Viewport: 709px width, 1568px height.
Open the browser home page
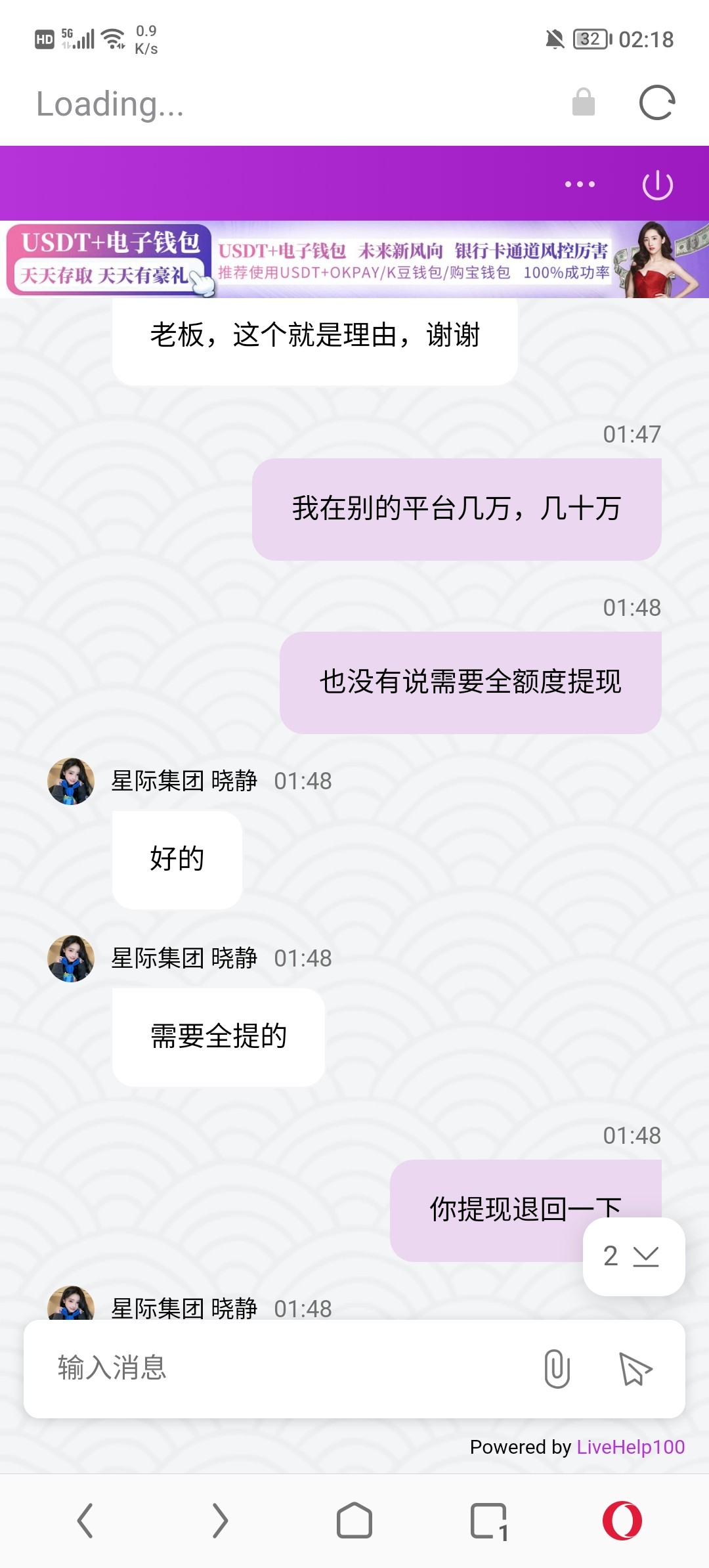click(354, 1521)
